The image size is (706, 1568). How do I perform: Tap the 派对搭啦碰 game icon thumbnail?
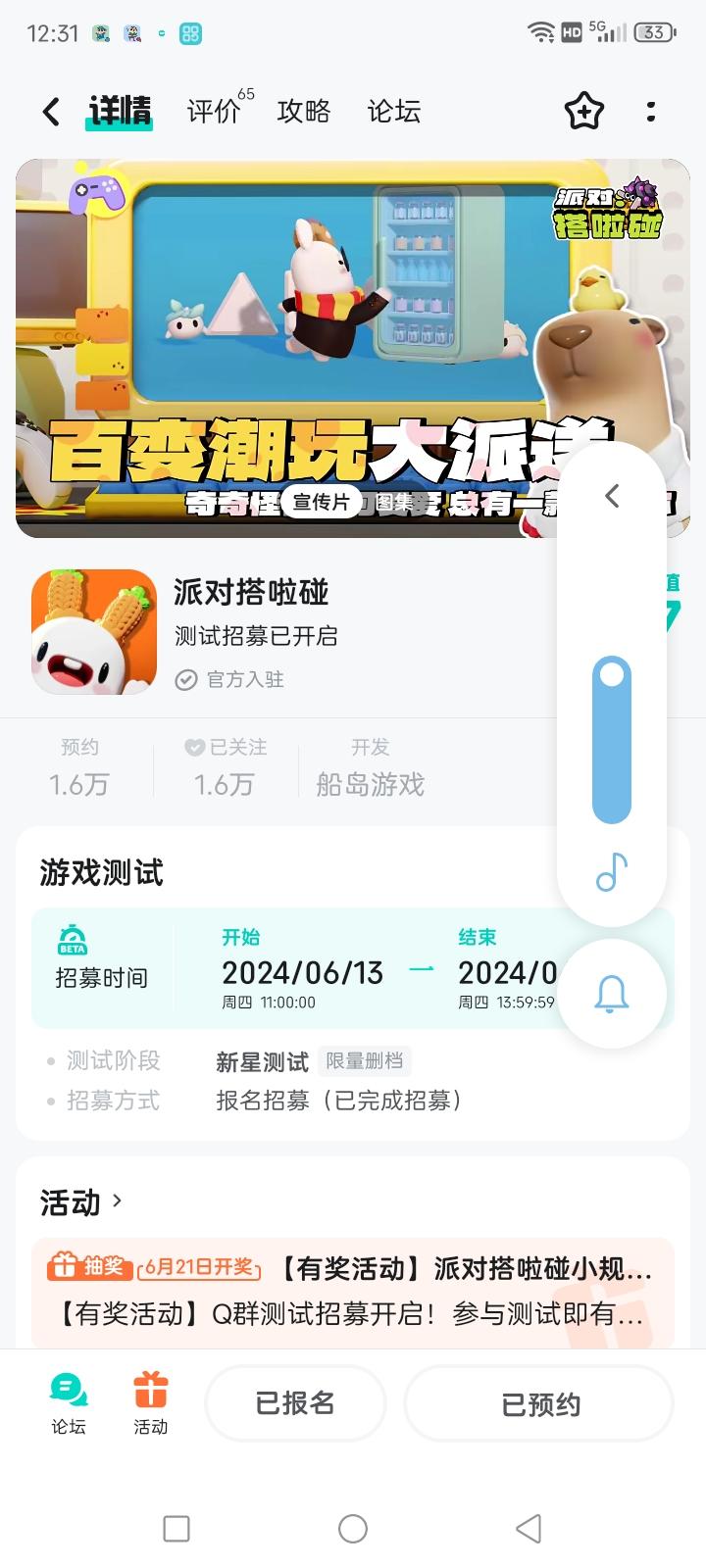coord(93,631)
